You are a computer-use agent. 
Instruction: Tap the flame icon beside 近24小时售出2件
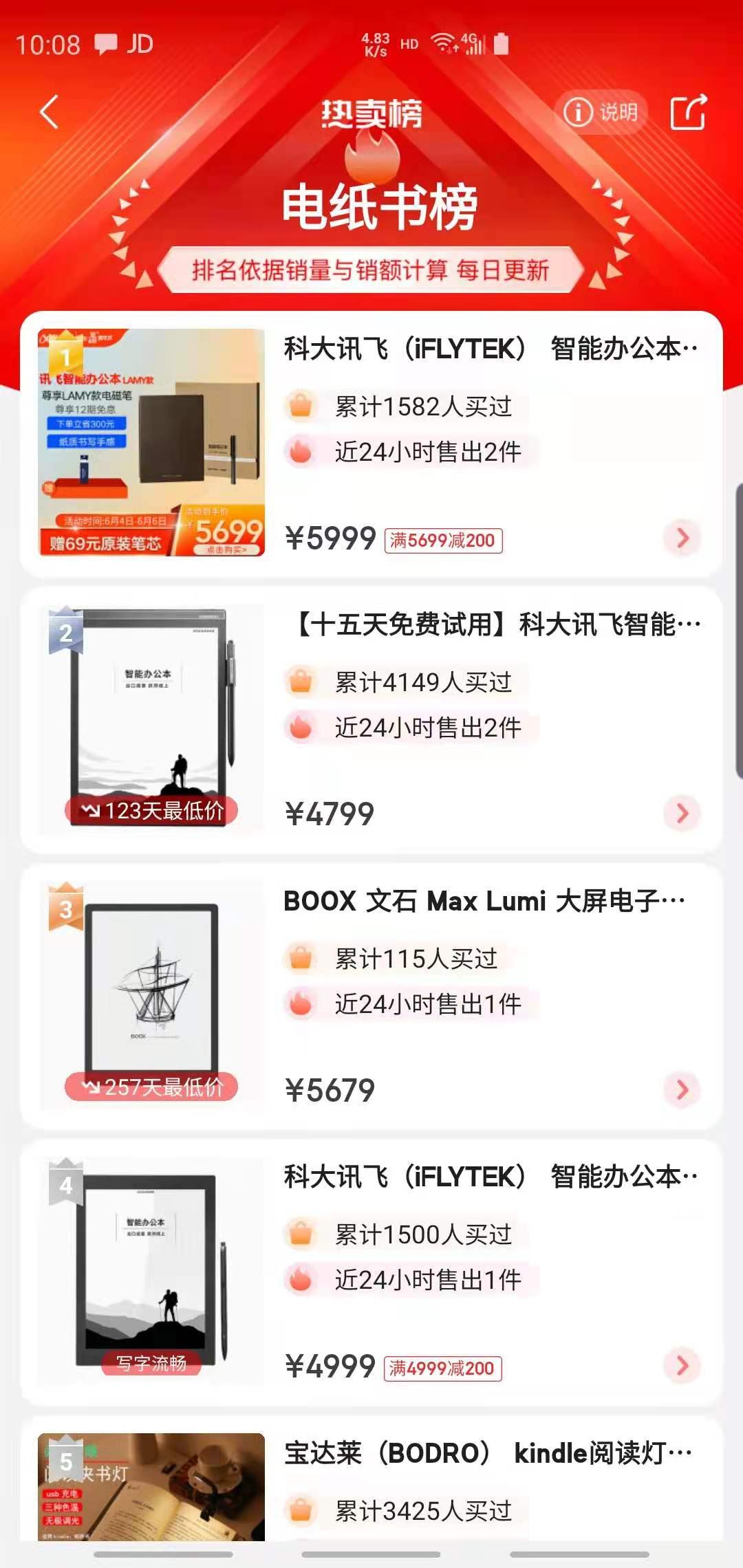pos(299,450)
